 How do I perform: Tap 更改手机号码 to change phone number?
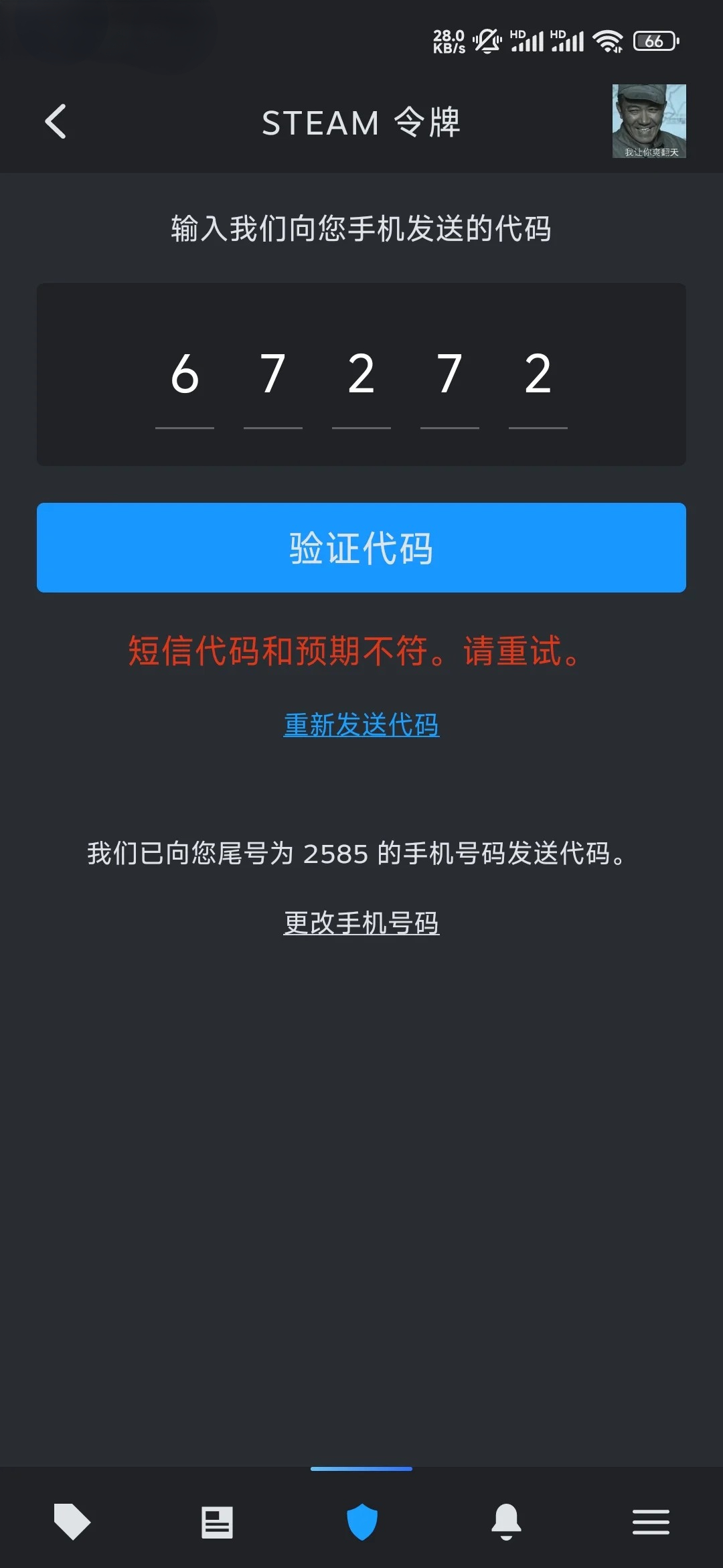pos(361,922)
